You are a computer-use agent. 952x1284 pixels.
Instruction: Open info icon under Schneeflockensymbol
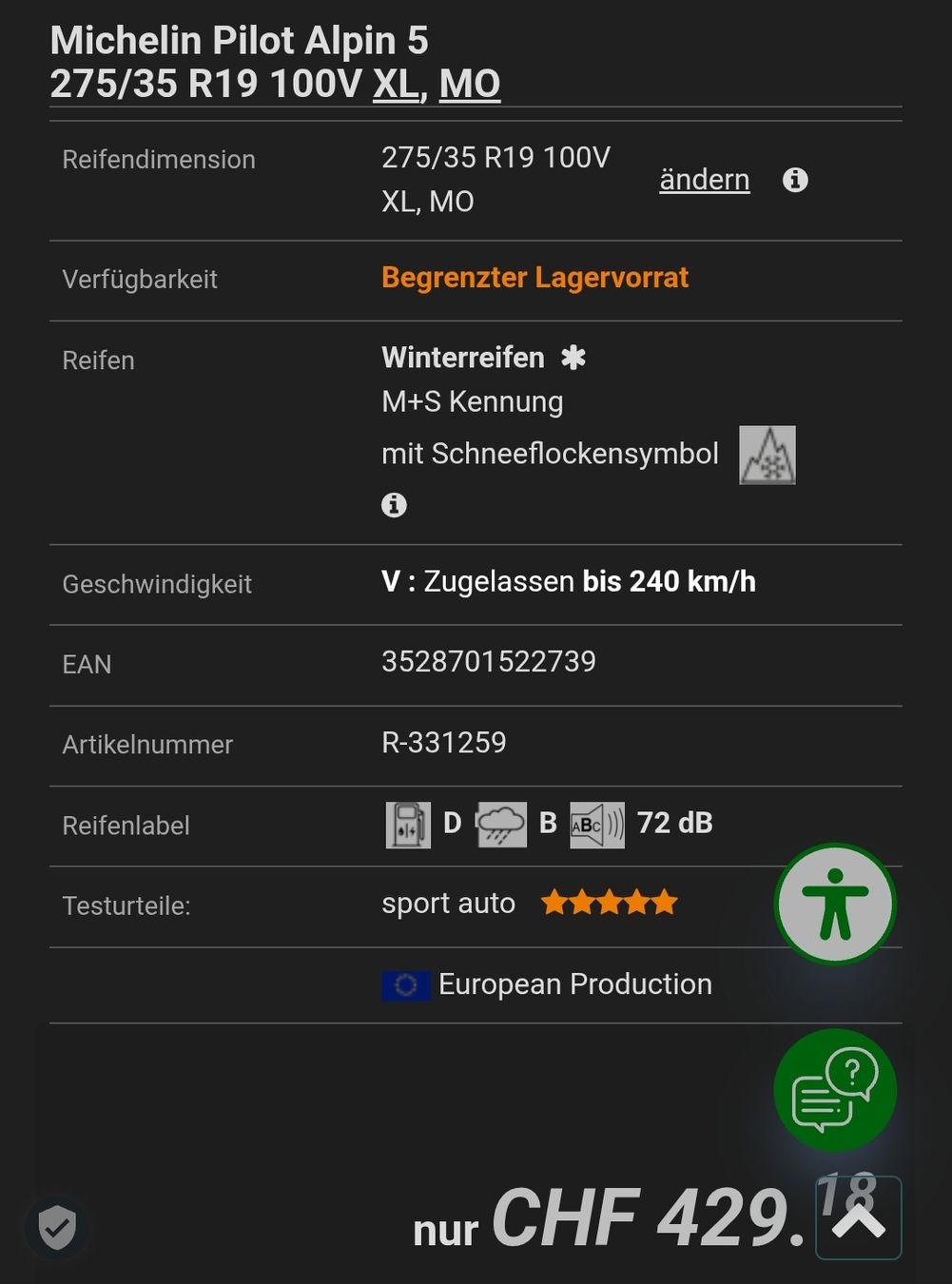pos(394,505)
